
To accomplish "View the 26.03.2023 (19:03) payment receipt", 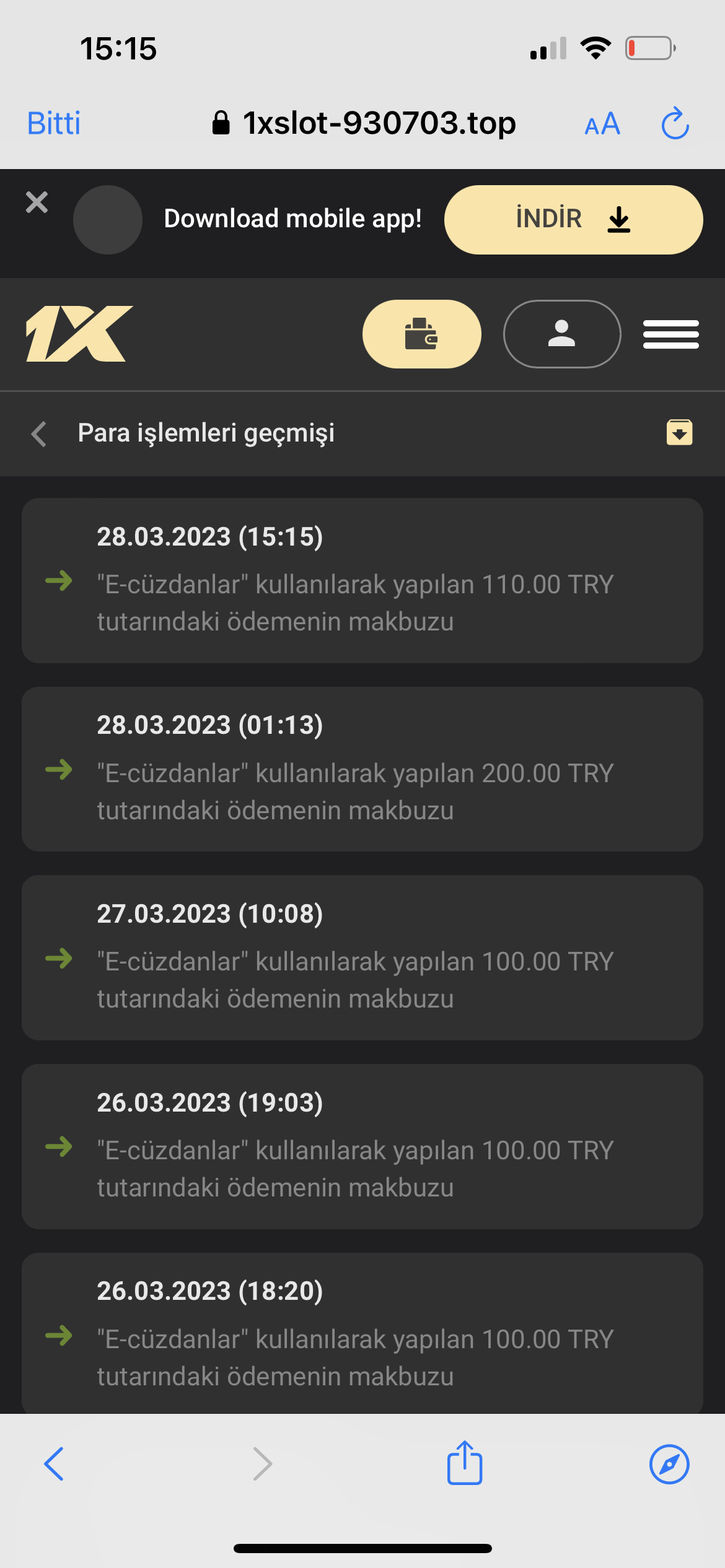I will (x=362, y=1146).
